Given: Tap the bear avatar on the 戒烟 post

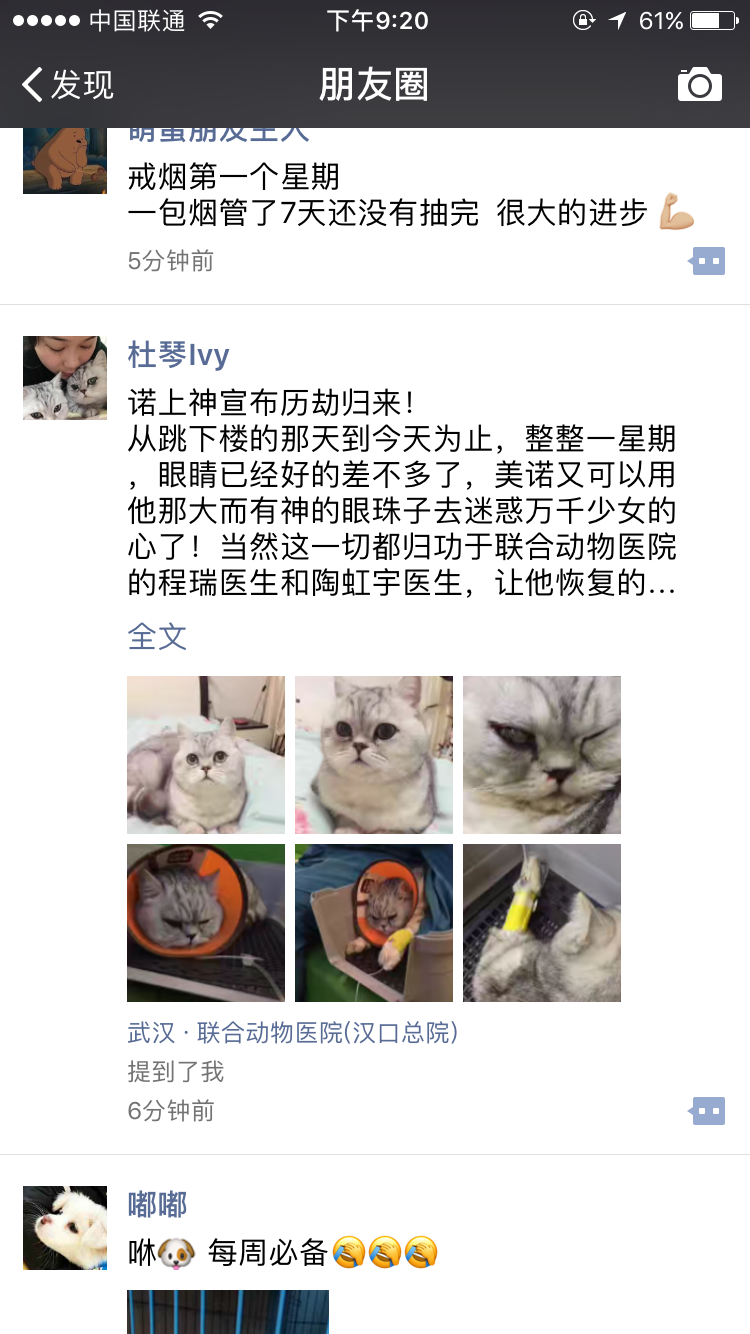Looking at the screenshot, I should [65, 160].
